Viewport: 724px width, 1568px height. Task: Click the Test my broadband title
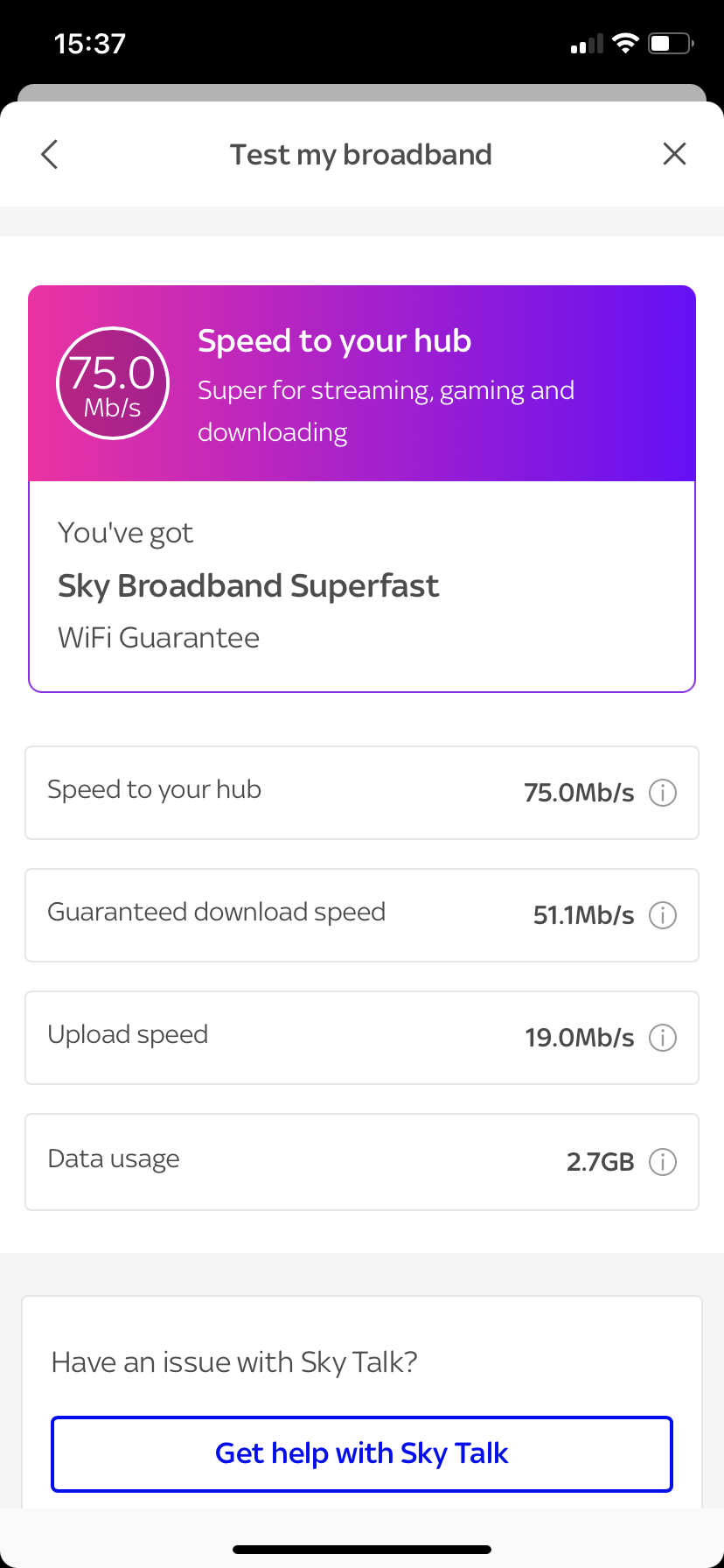point(360,154)
